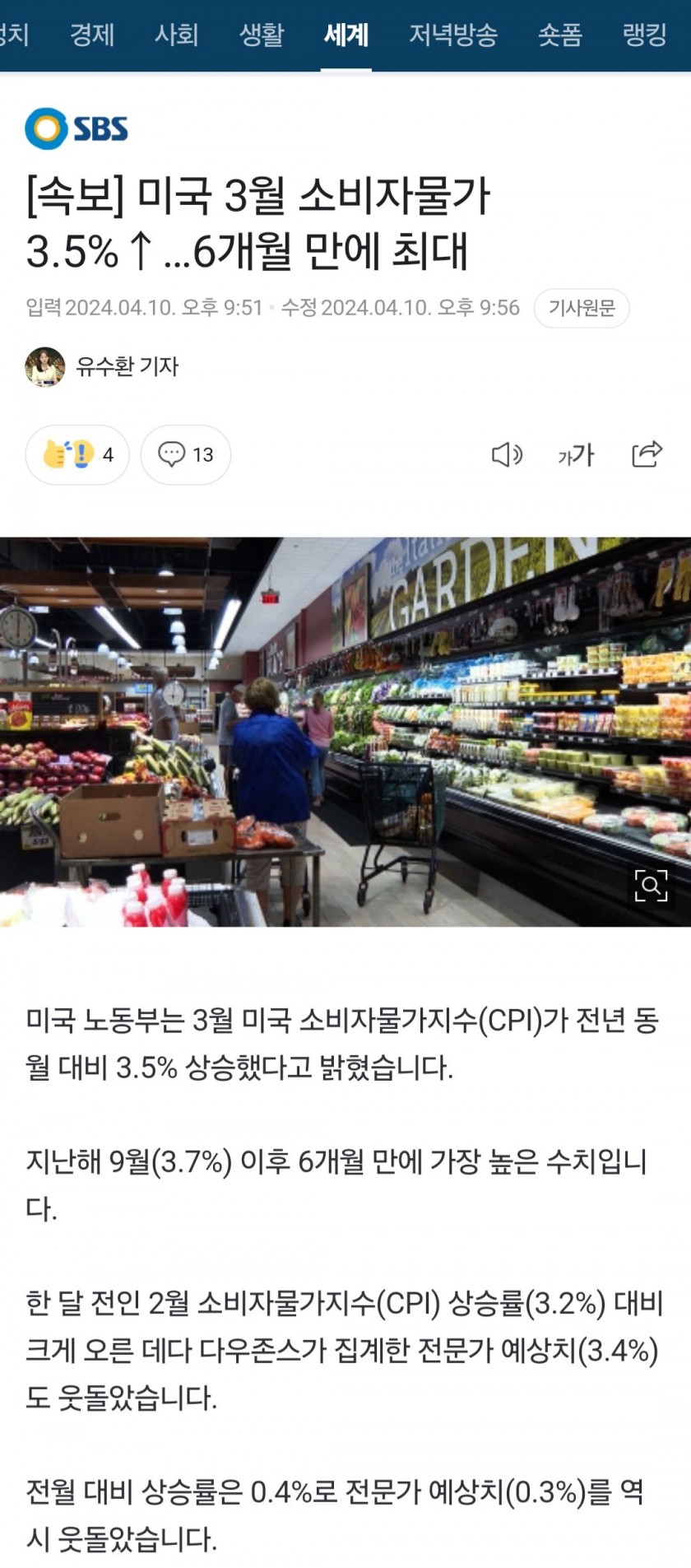Image resolution: width=691 pixels, height=1568 pixels.
Task: Switch to the 랭킹 tab
Action: point(644,35)
